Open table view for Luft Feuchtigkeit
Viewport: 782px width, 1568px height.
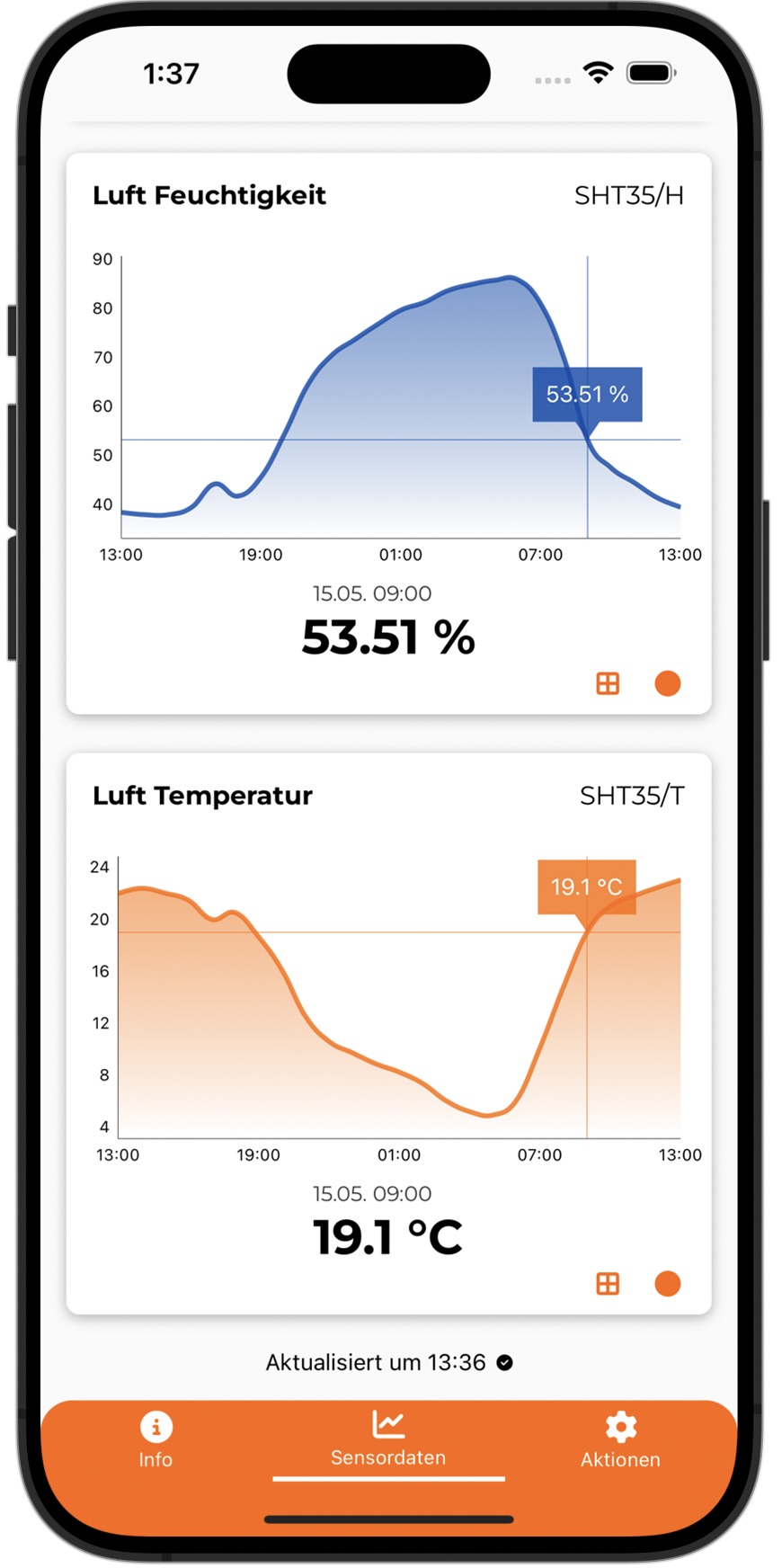tap(608, 683)
